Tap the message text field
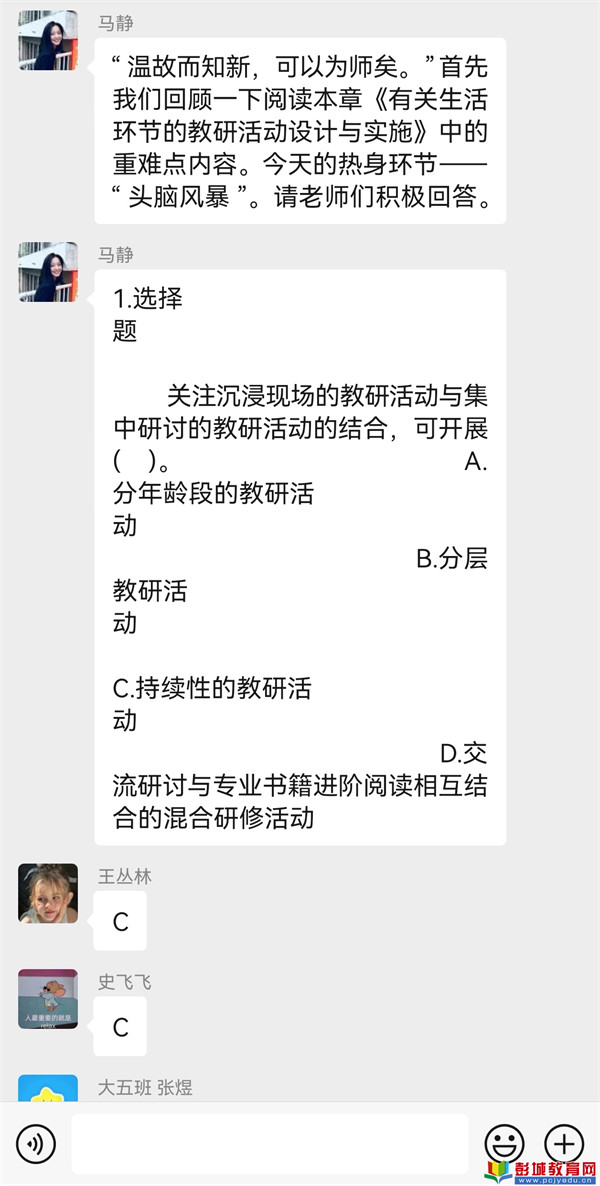This screenshot has height=1186, width=600. (x=270, y=1144)
